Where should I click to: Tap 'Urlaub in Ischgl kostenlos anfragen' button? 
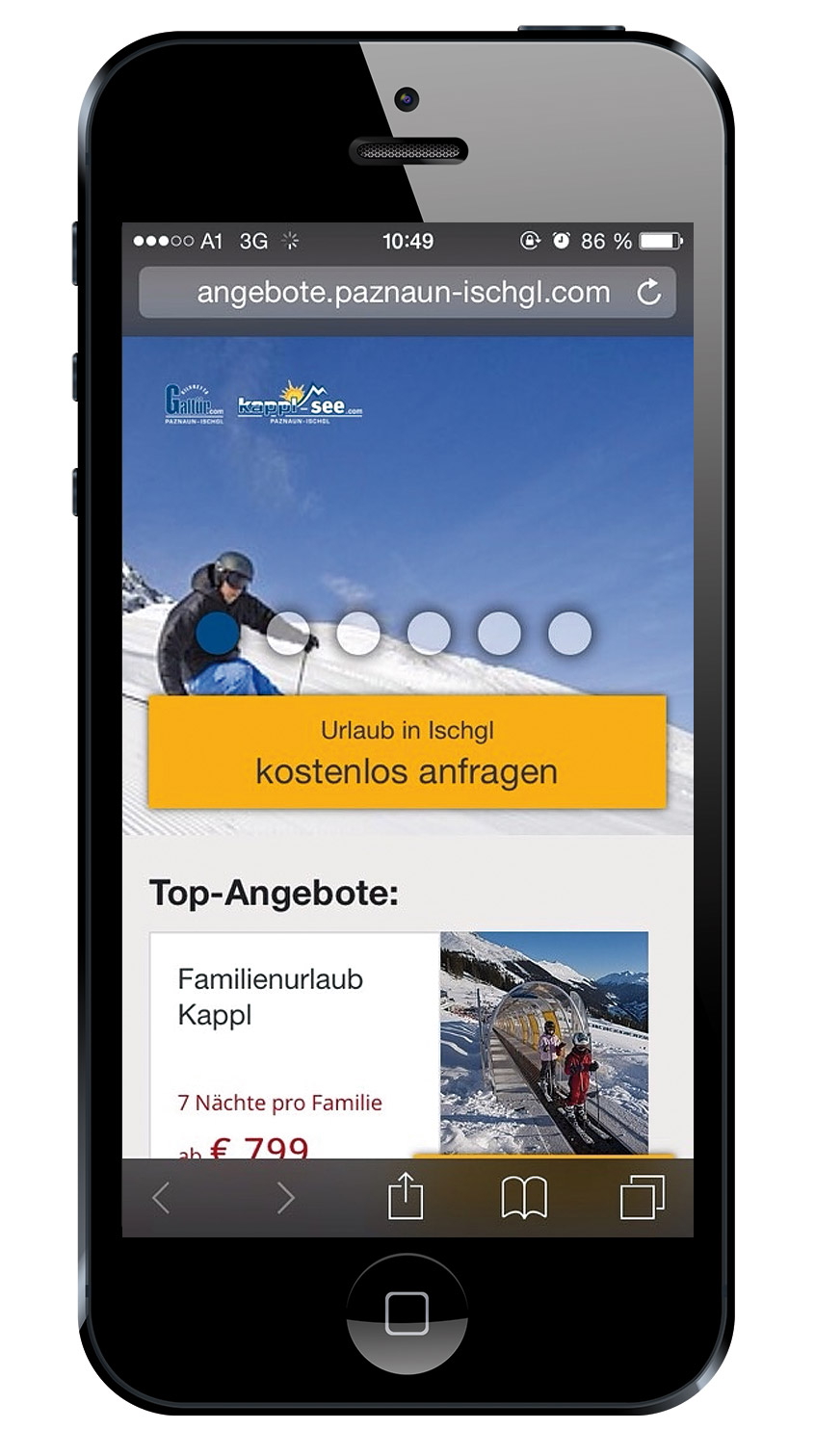coord(407,752)
